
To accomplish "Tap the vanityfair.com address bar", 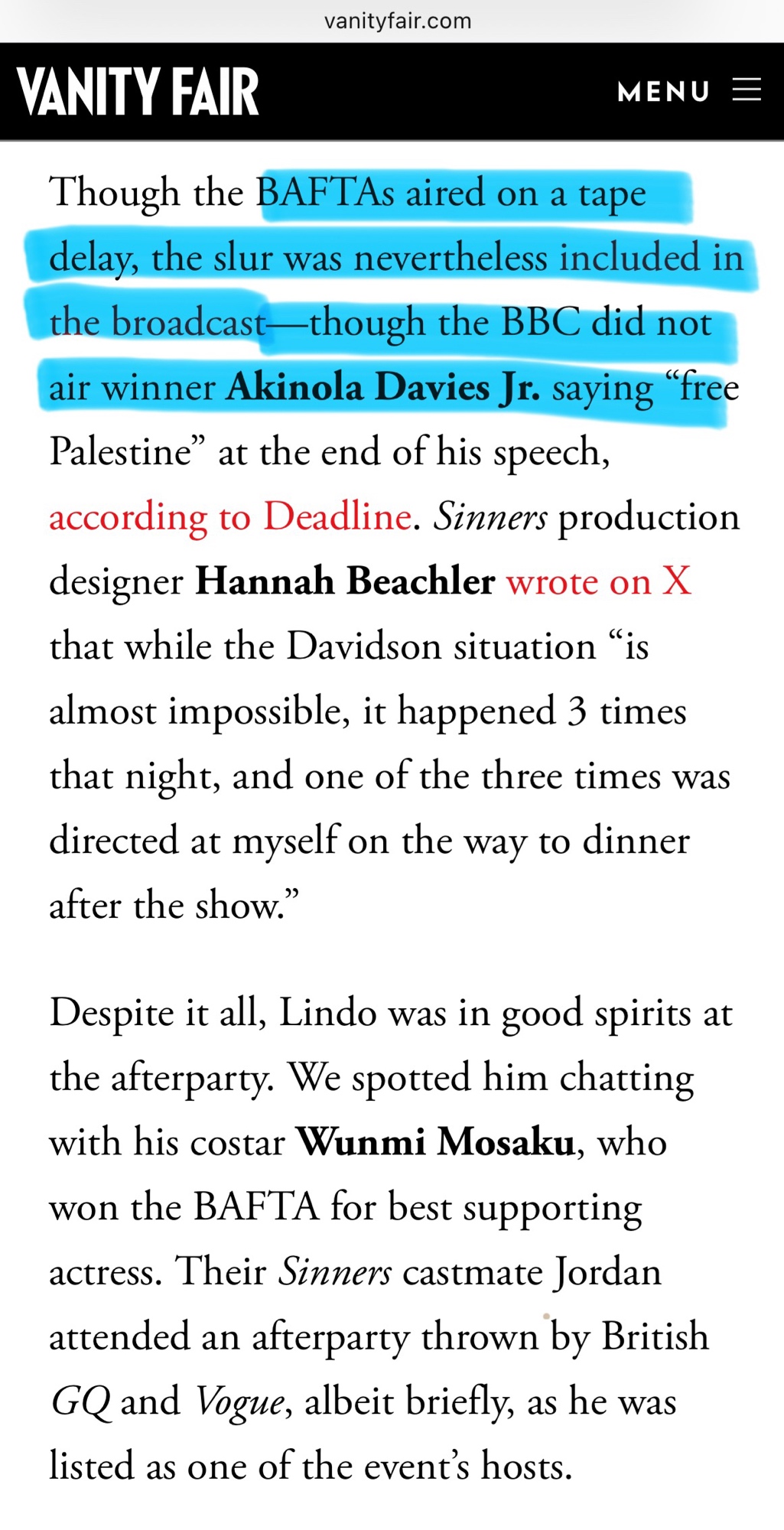I will click(x=398, y=21).
